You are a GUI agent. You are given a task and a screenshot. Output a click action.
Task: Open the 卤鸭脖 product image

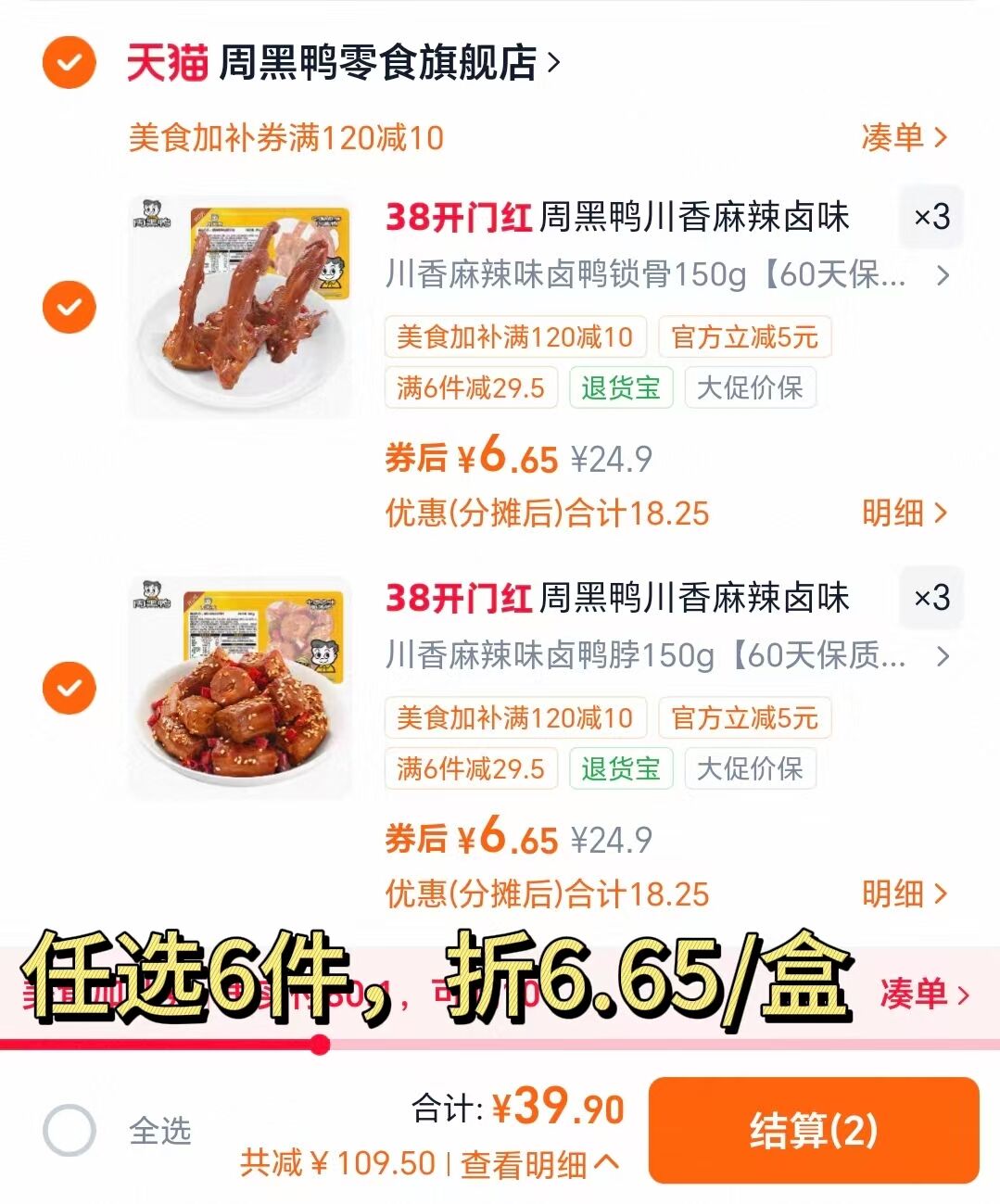coord(240,688)
